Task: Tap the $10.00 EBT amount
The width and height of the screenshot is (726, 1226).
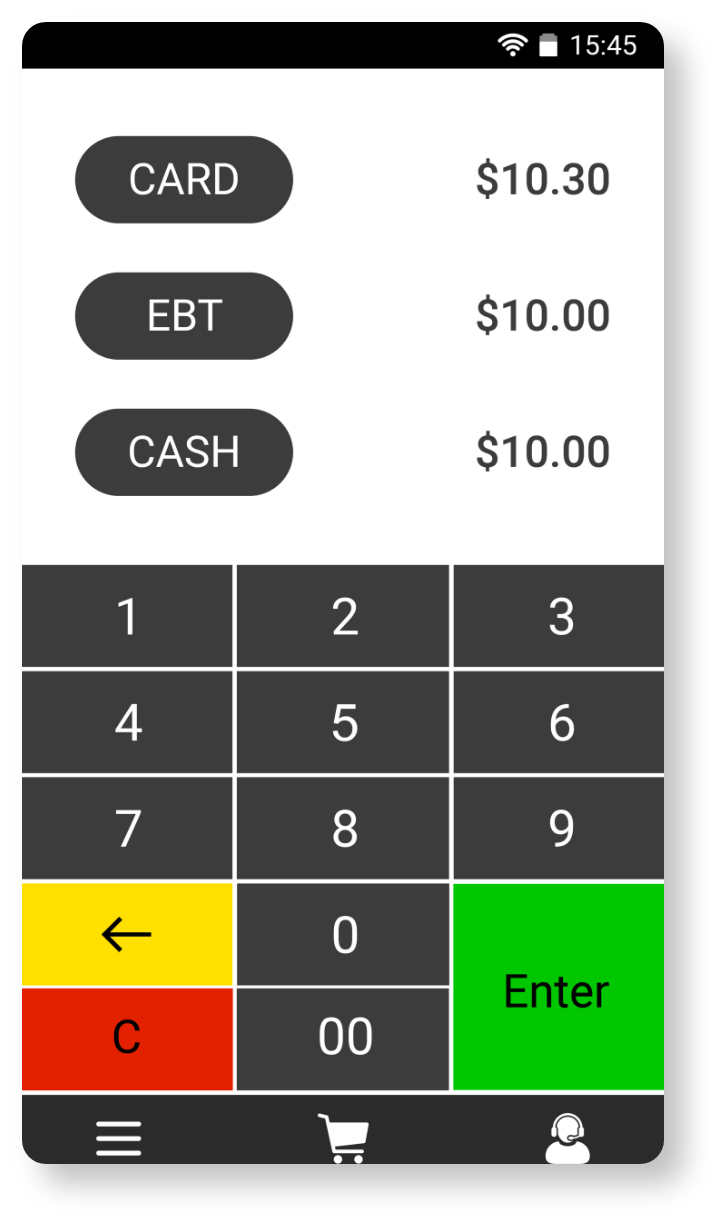Action: coord(544,316)
